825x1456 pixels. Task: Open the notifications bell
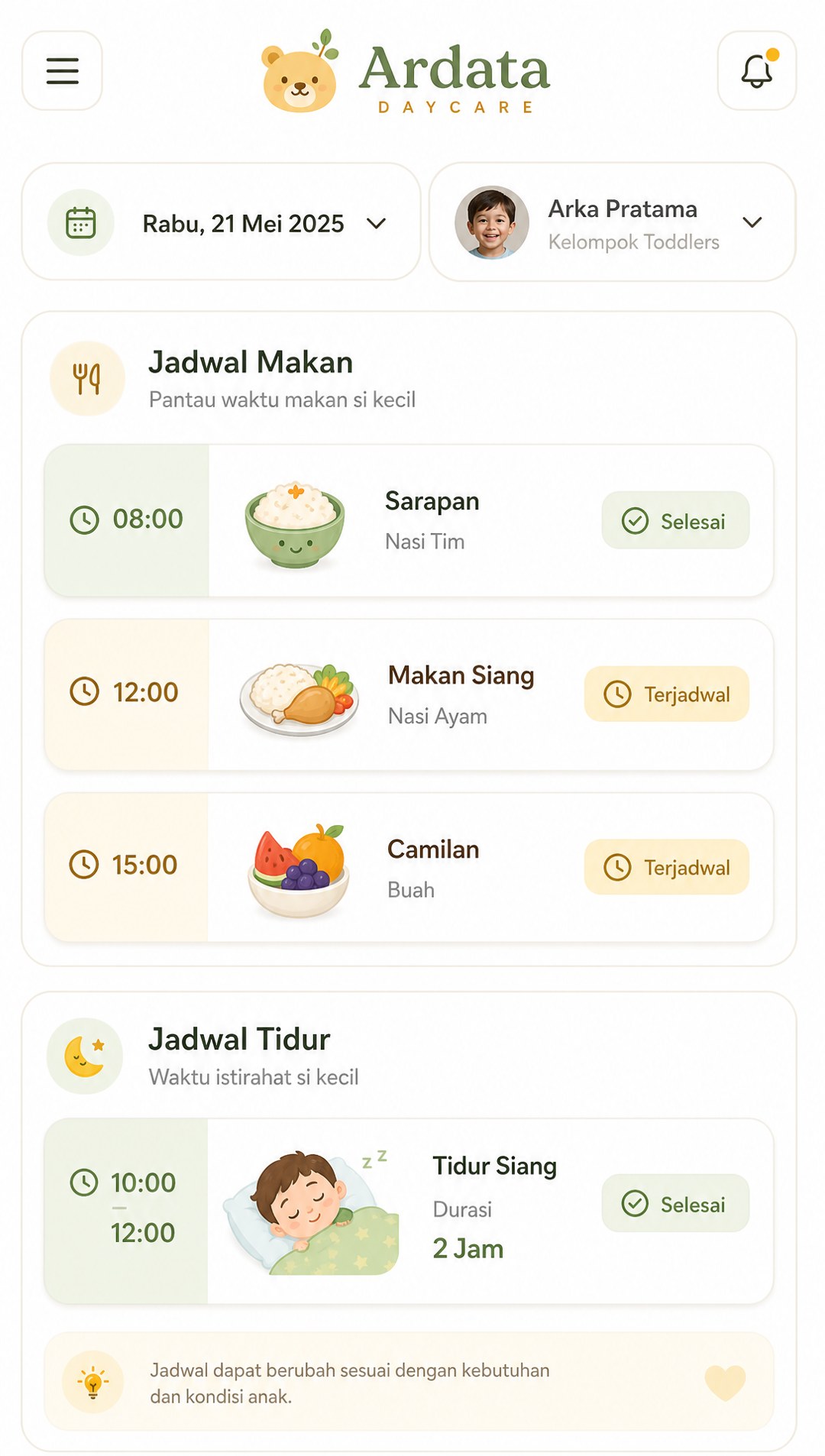point(756,71)
